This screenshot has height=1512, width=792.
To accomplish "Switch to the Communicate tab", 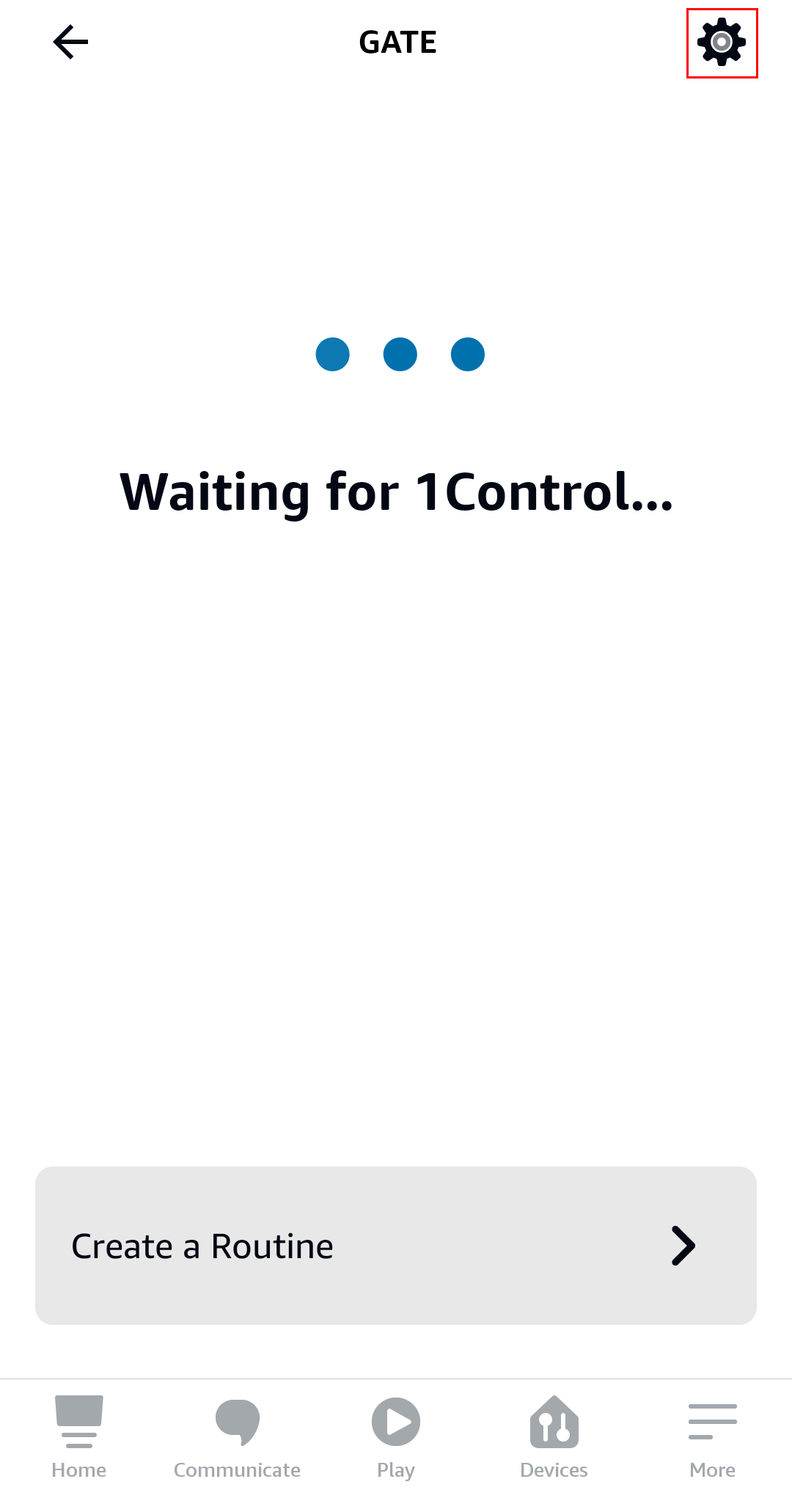I will pos(237,1437).
